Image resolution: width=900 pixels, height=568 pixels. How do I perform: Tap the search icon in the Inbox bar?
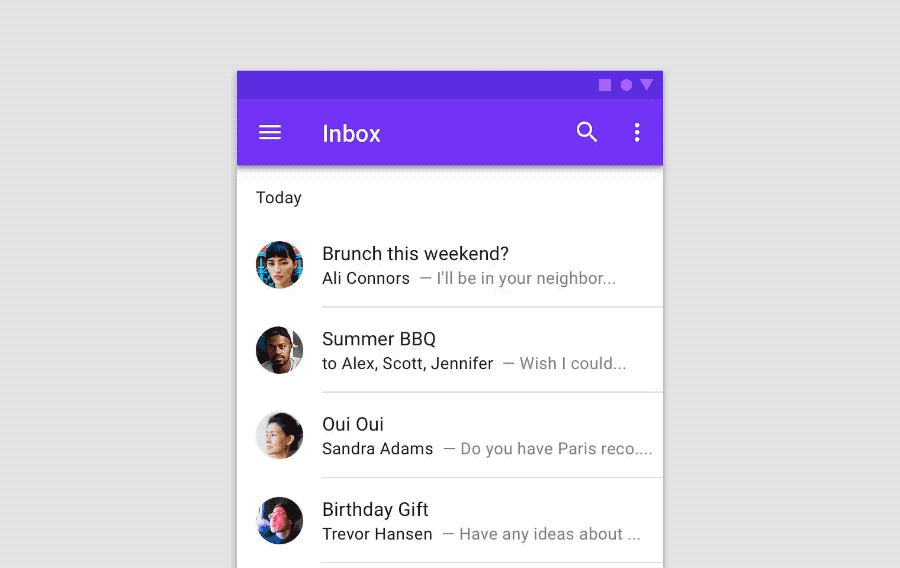tap(587, 132)
